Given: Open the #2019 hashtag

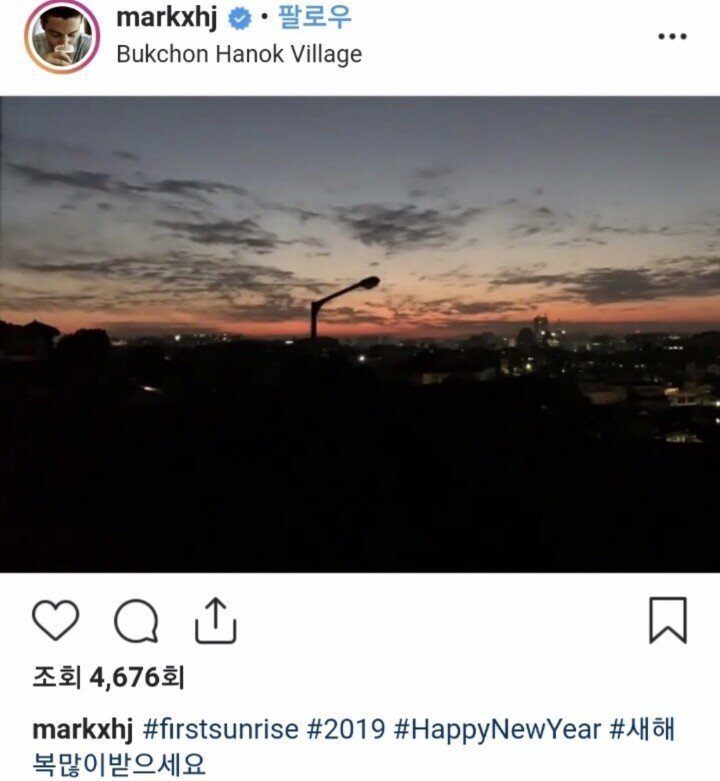Looking at the screenshot, I should (x=346, y=729).
